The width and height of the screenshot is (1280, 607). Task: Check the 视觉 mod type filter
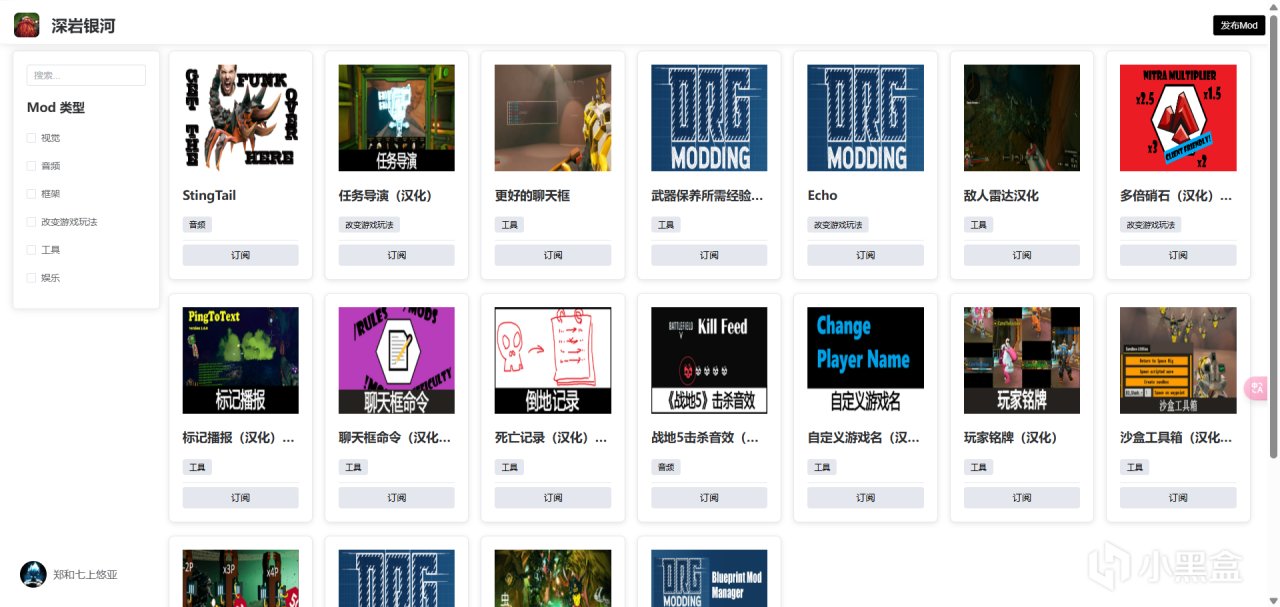[31, 138]
